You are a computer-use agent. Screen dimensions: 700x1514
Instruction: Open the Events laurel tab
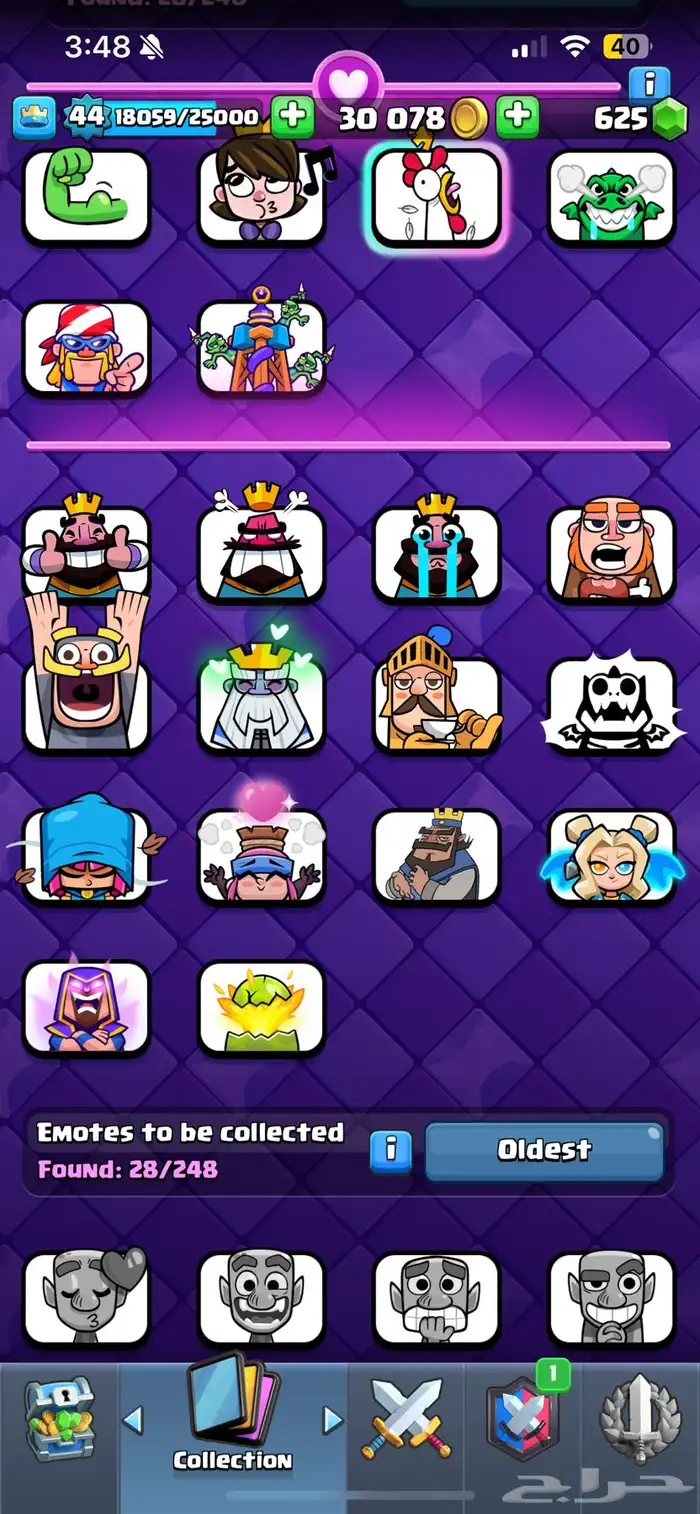(x=640, y=1419)
